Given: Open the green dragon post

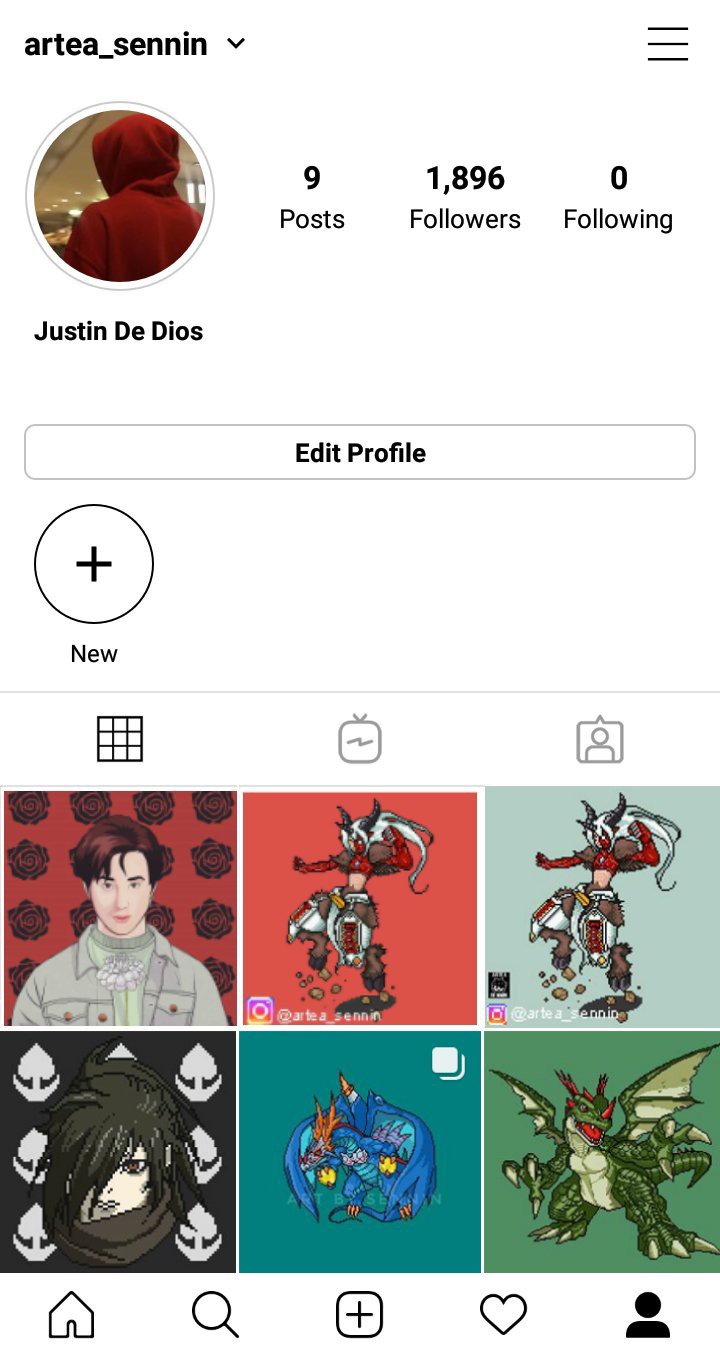Looking at the screenshot, I should coord(602,1152).
